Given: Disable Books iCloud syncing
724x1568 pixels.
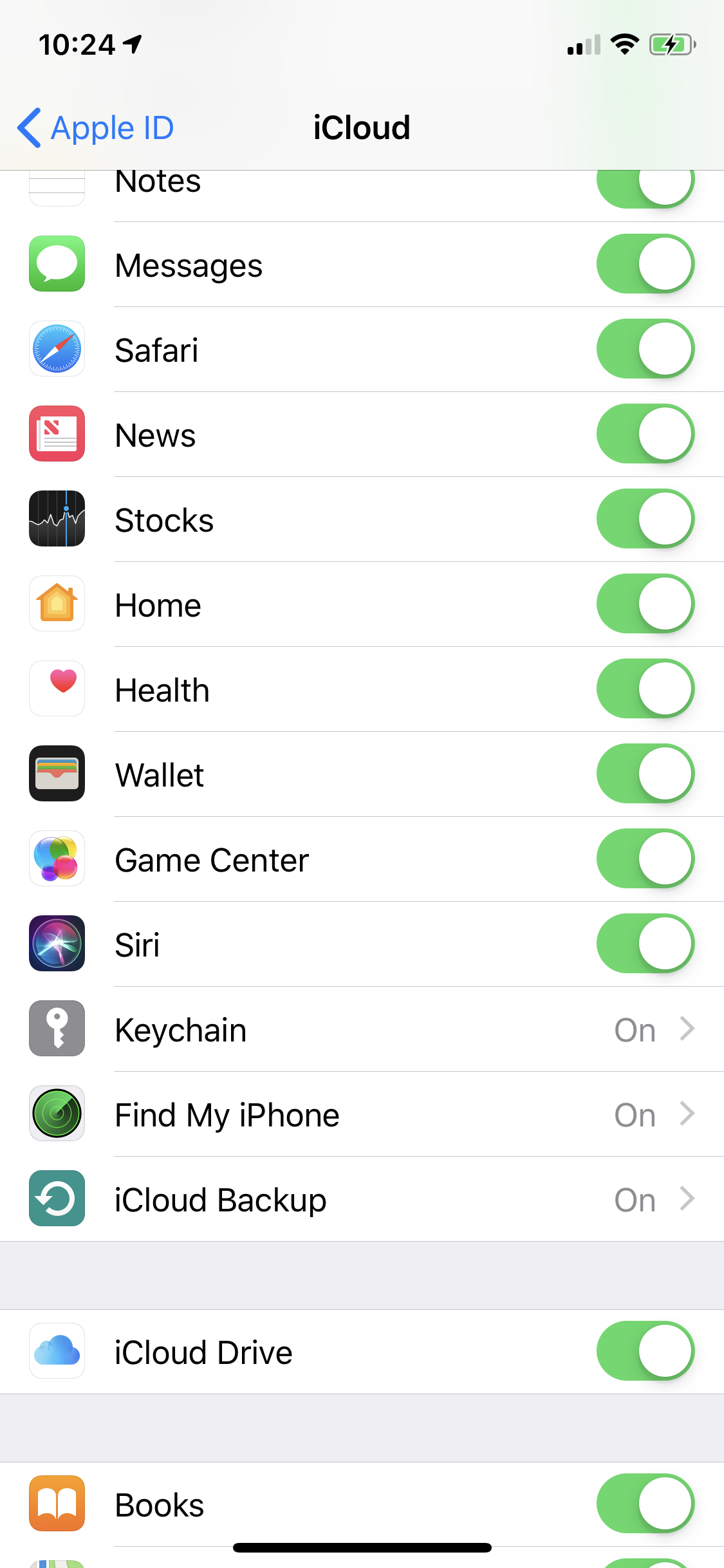Looking at the screenshot, I should [645, 1504].
